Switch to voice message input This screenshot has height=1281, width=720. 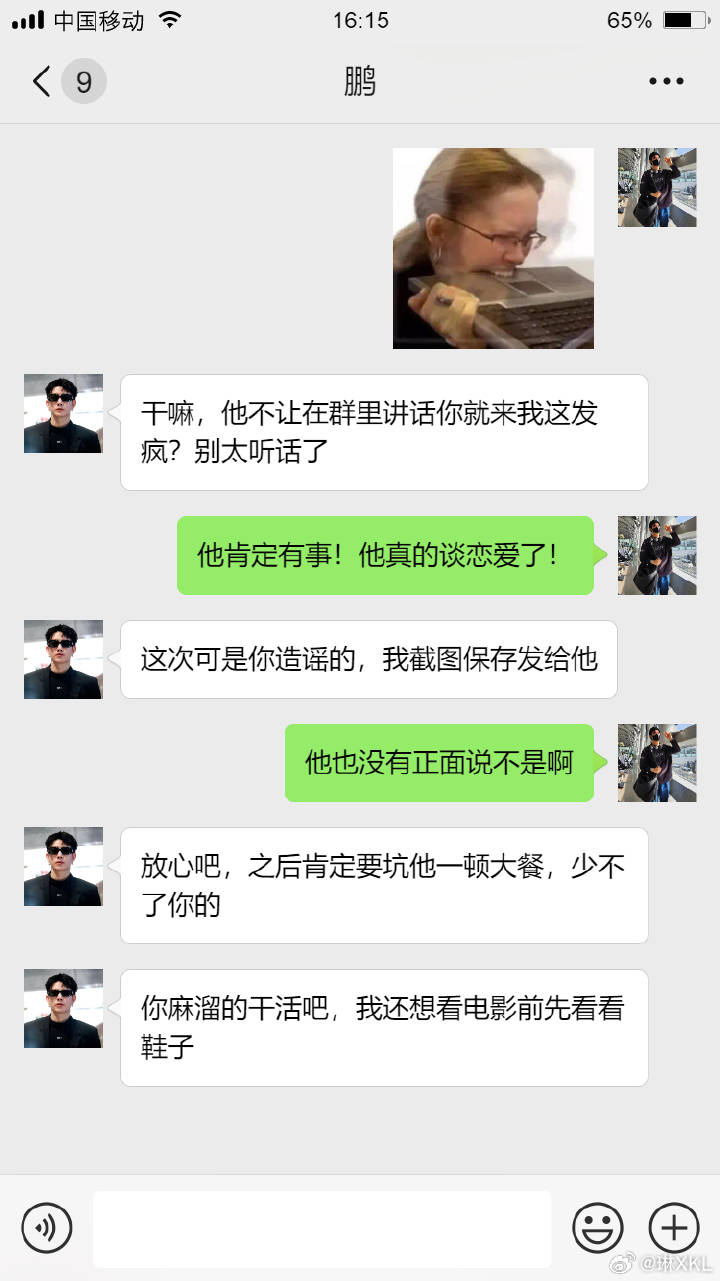[x=47, y=1227]
